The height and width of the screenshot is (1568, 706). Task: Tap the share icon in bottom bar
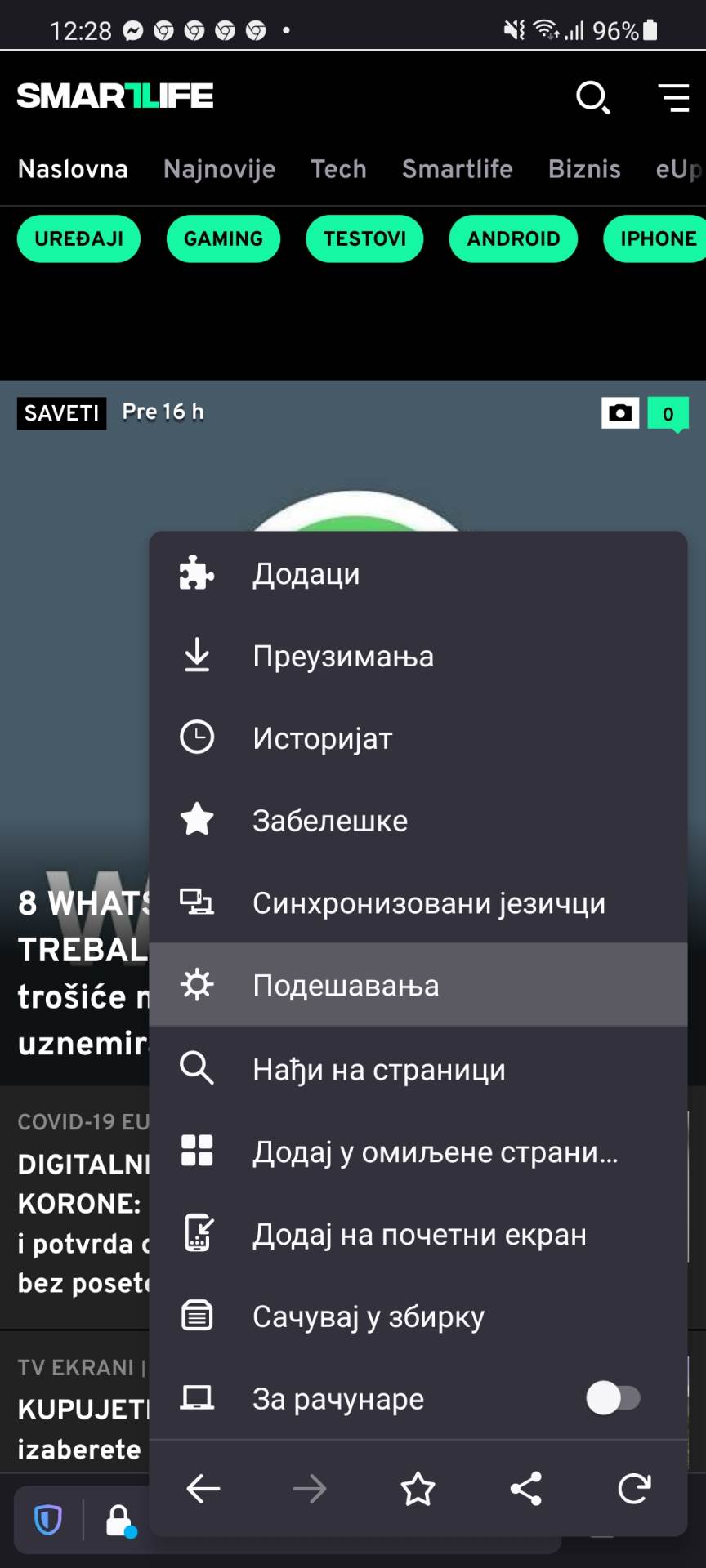(x=525, y=1488)
